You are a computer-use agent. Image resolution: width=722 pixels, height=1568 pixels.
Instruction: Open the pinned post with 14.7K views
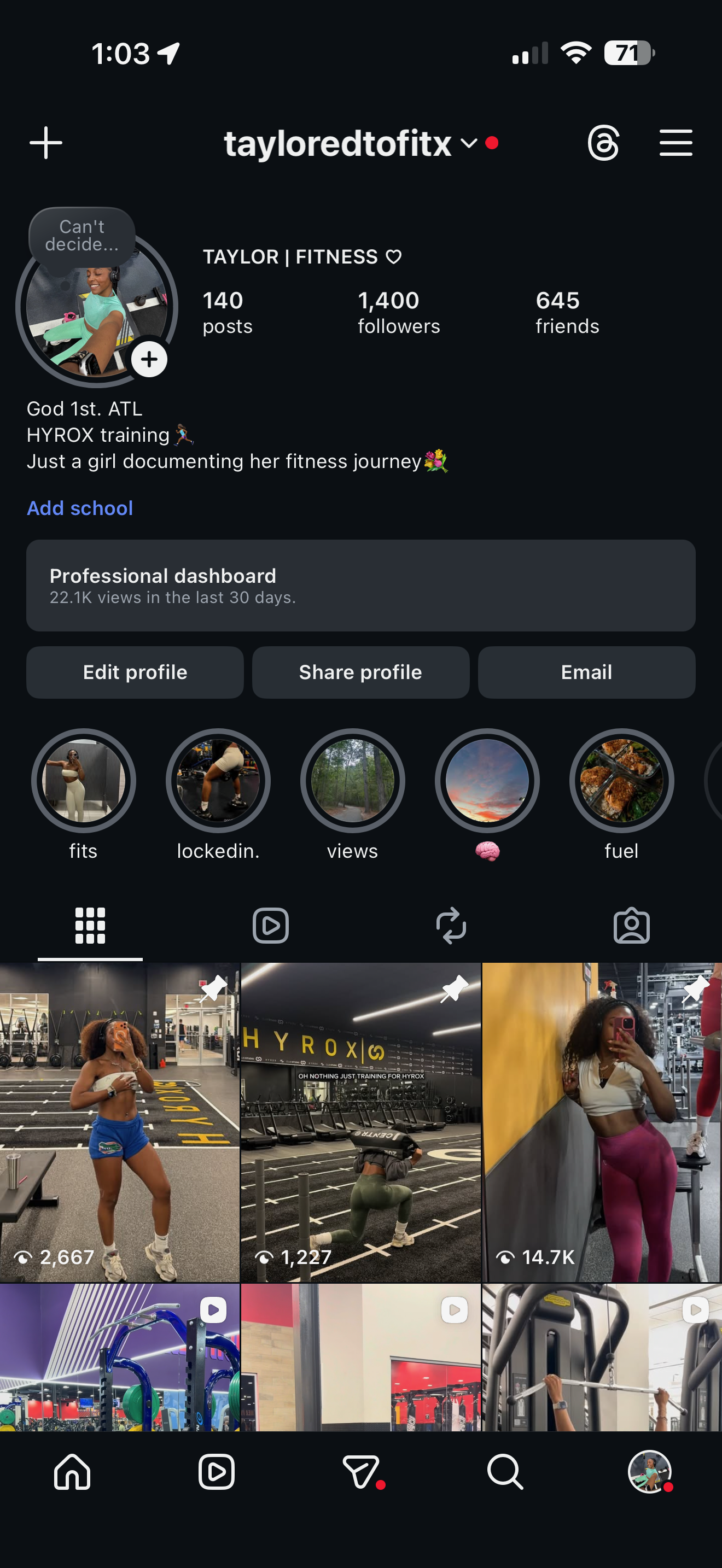[x=602, y=1121]
